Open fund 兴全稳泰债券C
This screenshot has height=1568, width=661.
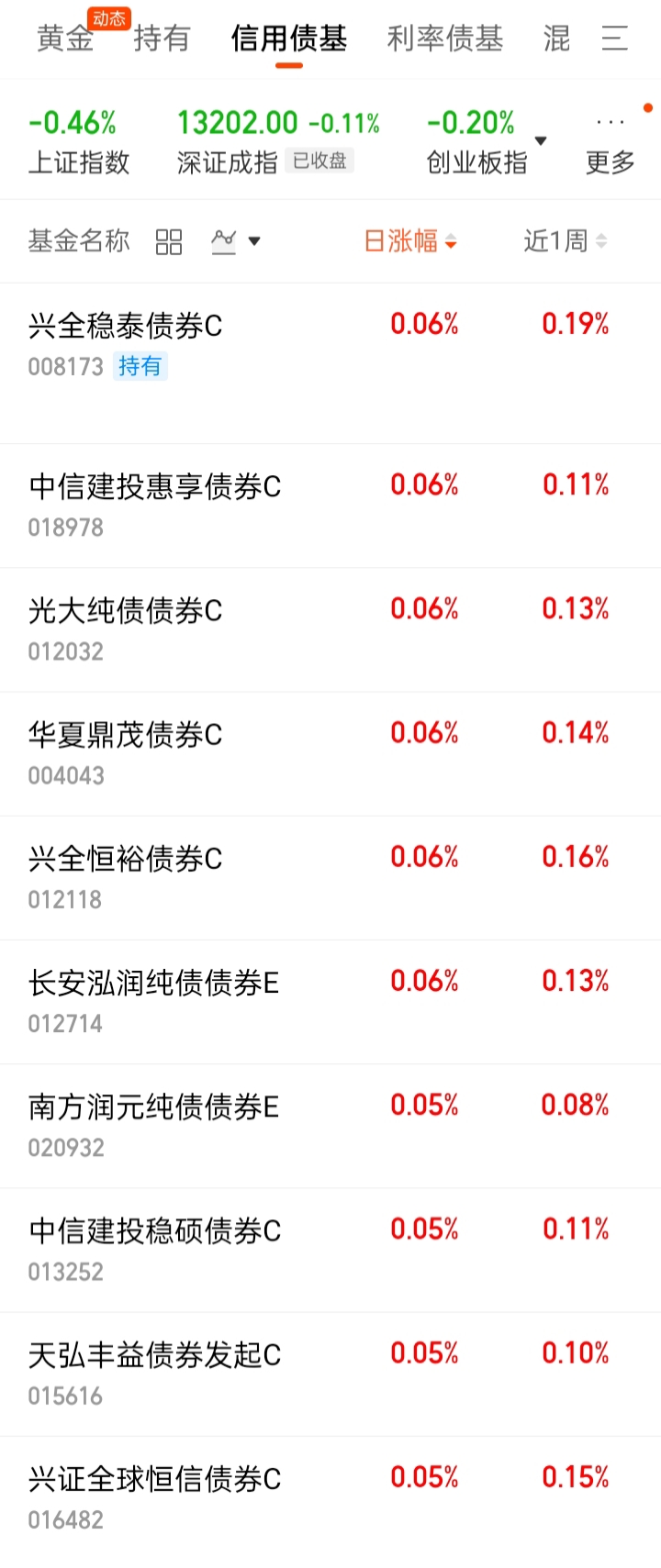pyautogui.click(x=126, y=327)
